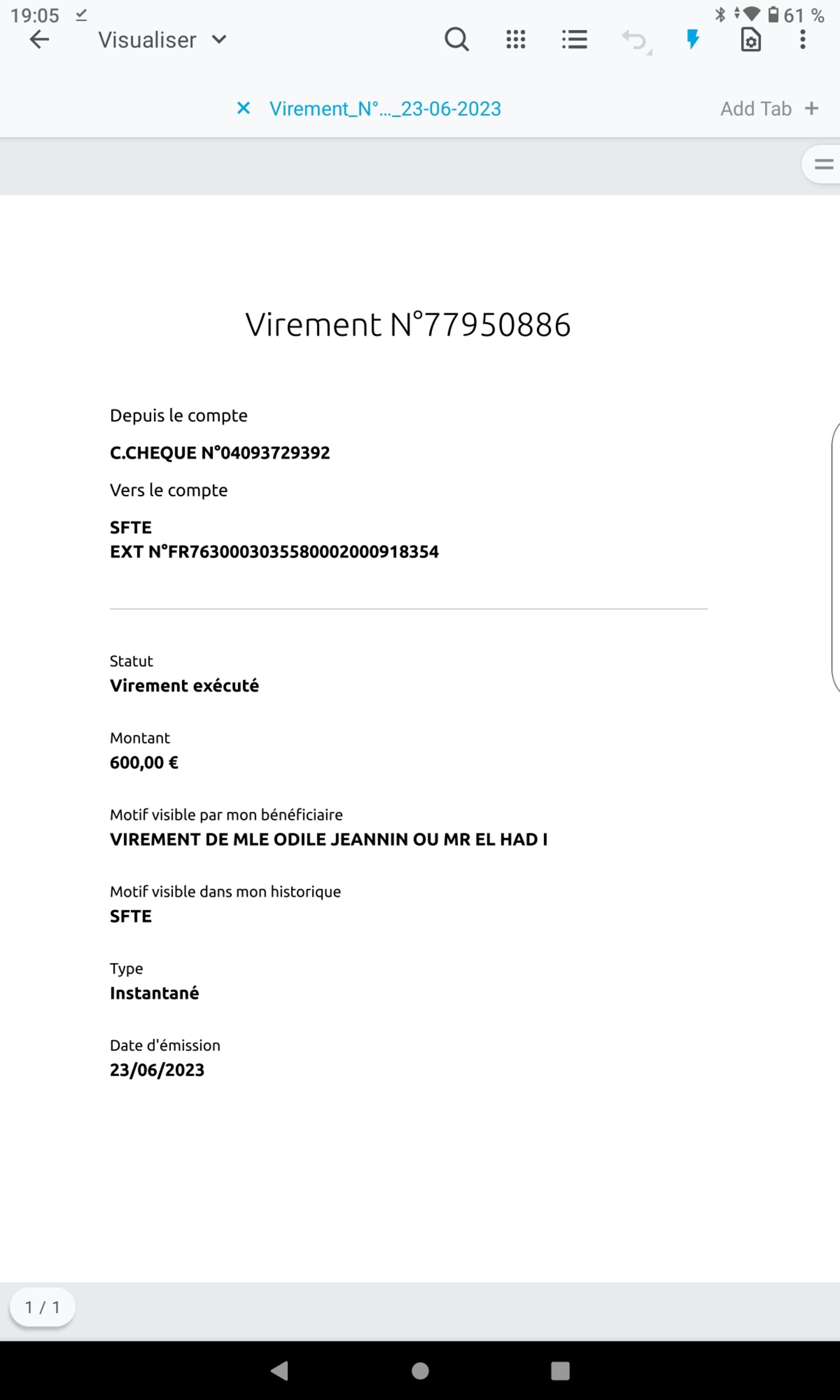Tap the 1 / 1 page indicator
This screenshot has width=840, height=1400.
[42, 1307]
